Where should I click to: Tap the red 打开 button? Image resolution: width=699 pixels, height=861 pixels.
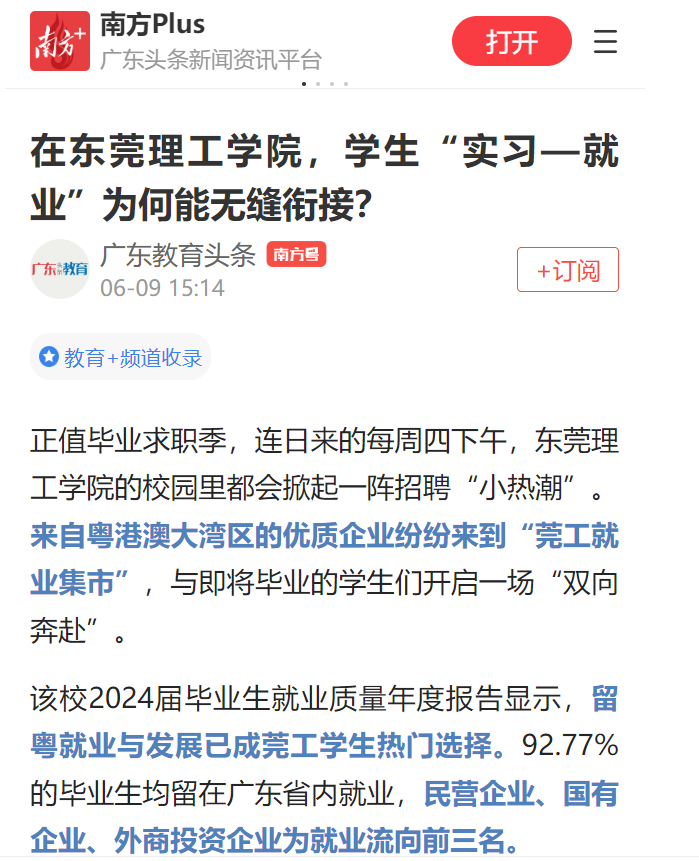click(x=511, y=42)
